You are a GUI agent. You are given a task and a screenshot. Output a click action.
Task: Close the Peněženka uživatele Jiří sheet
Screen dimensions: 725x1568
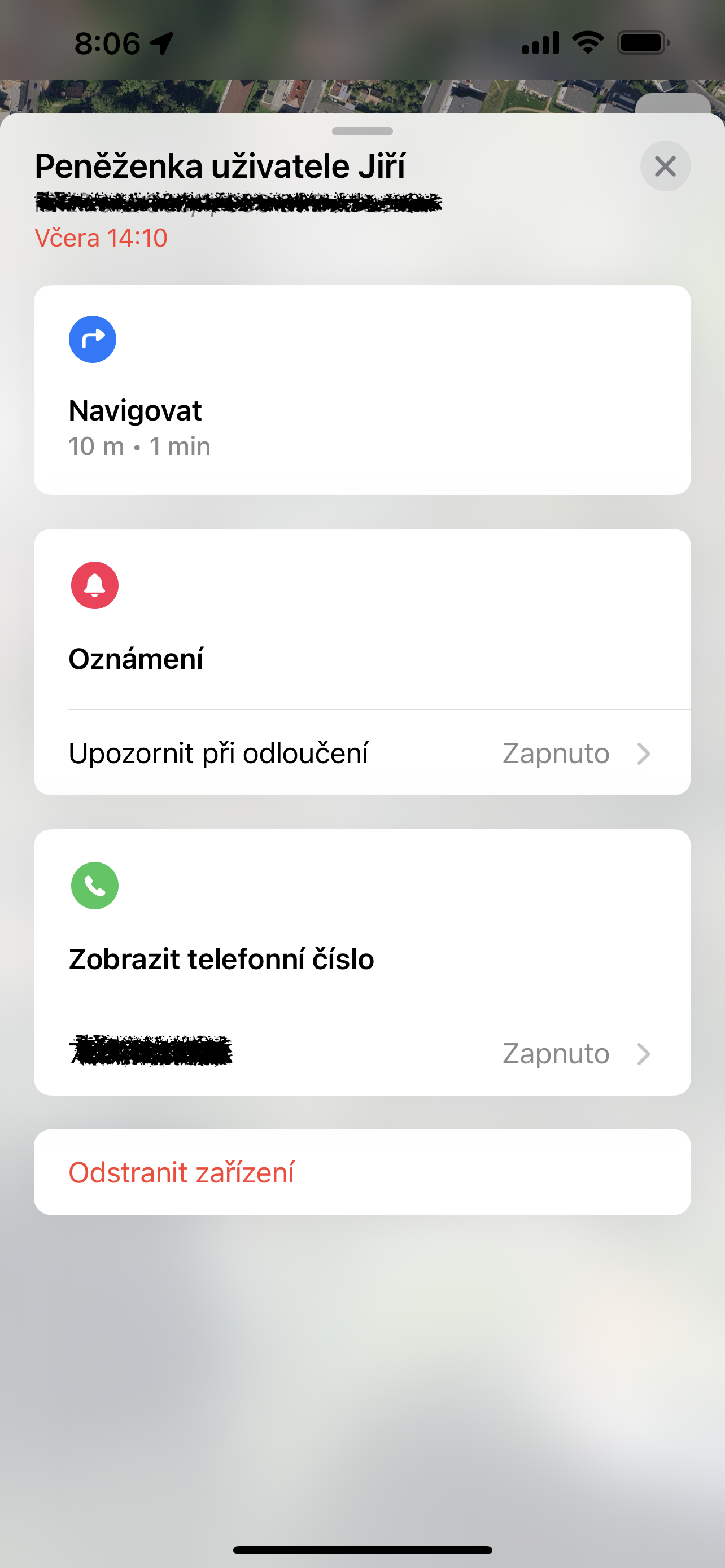click(665, 166)
